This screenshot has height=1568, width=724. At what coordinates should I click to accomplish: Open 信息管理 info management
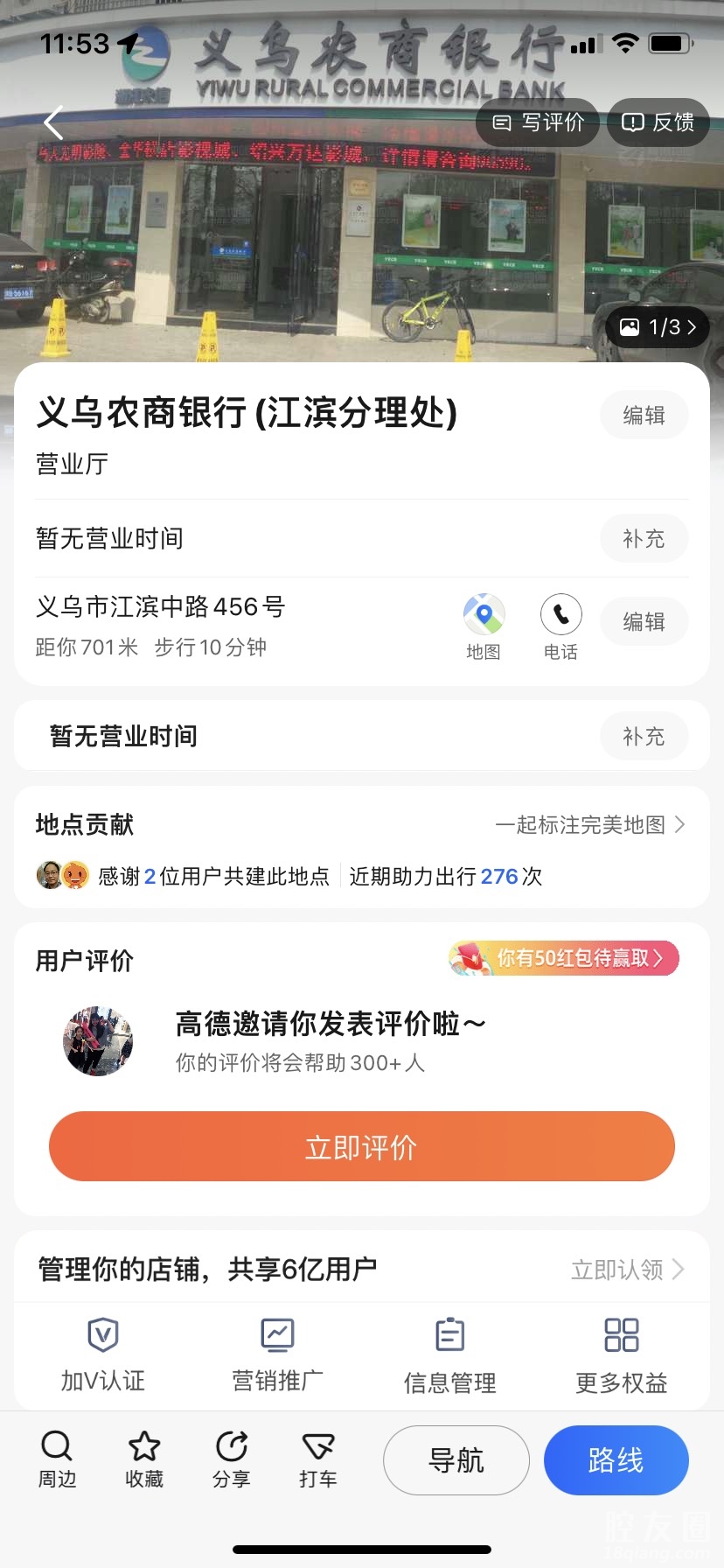(449, 1354)
